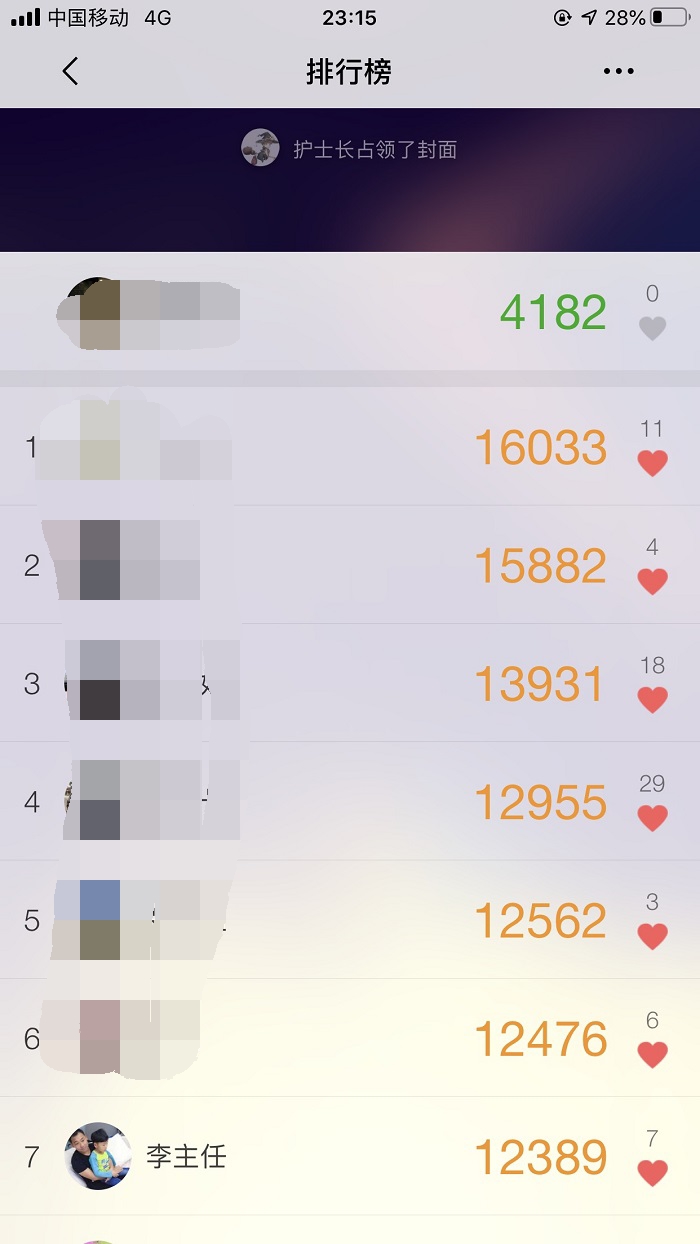Screen dimensions: 700x1244
Task: Go back from the 排行榜 page
Action: (69, 72)
